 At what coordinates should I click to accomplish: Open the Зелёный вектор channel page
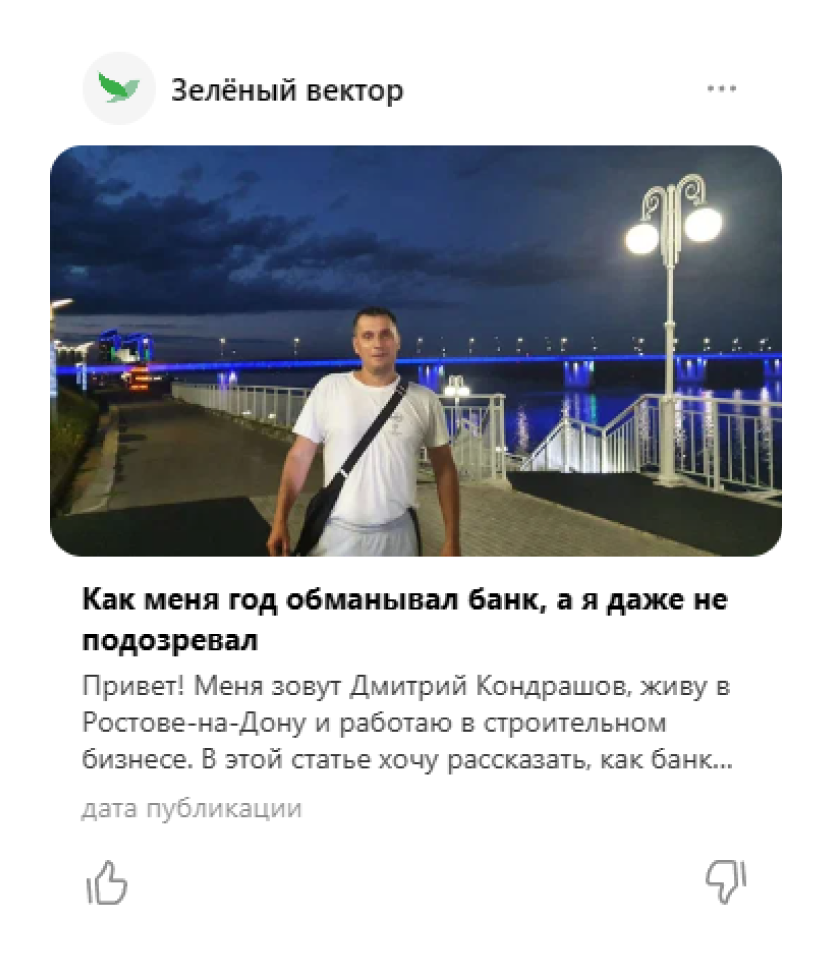(x=287, y=91)
